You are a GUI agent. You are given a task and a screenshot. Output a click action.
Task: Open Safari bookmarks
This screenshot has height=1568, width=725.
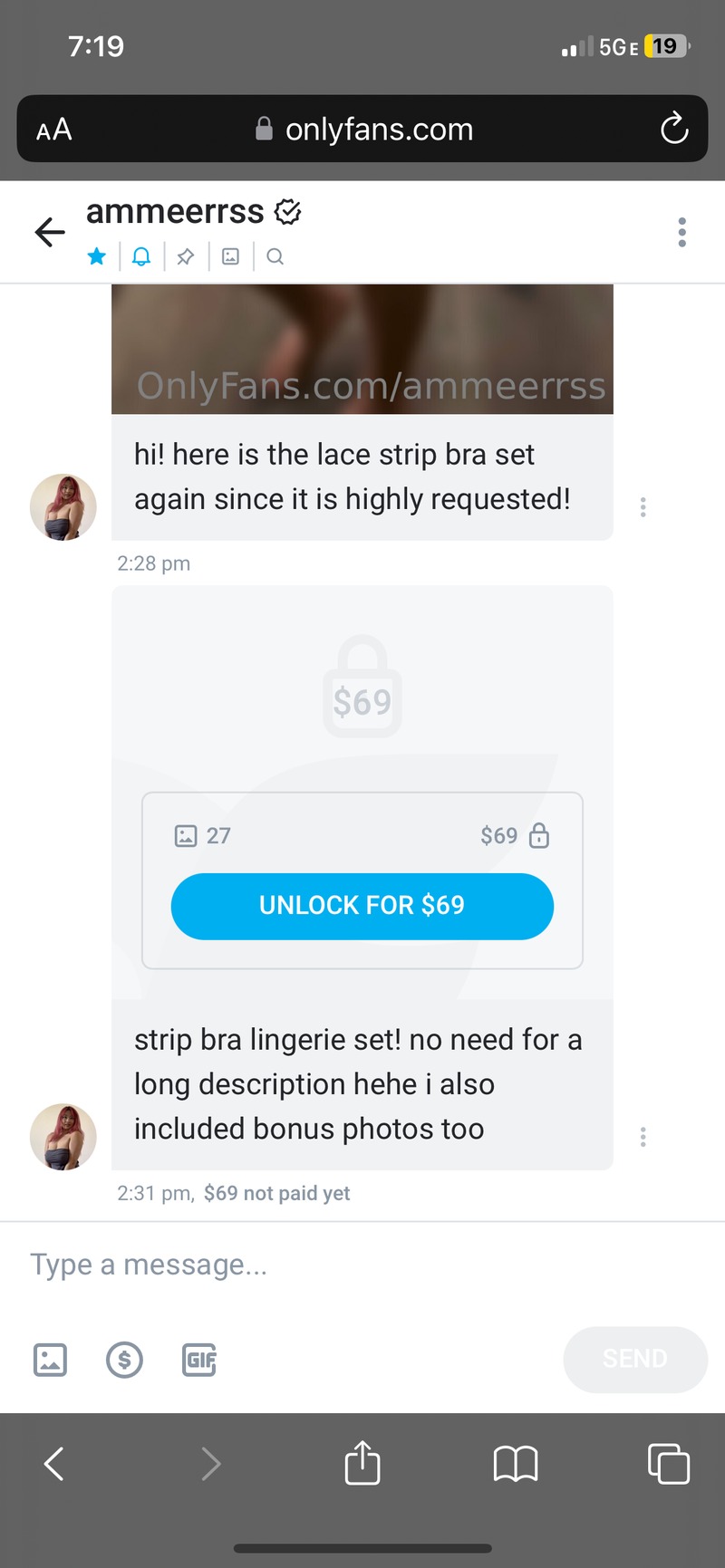pos(516,1463)
